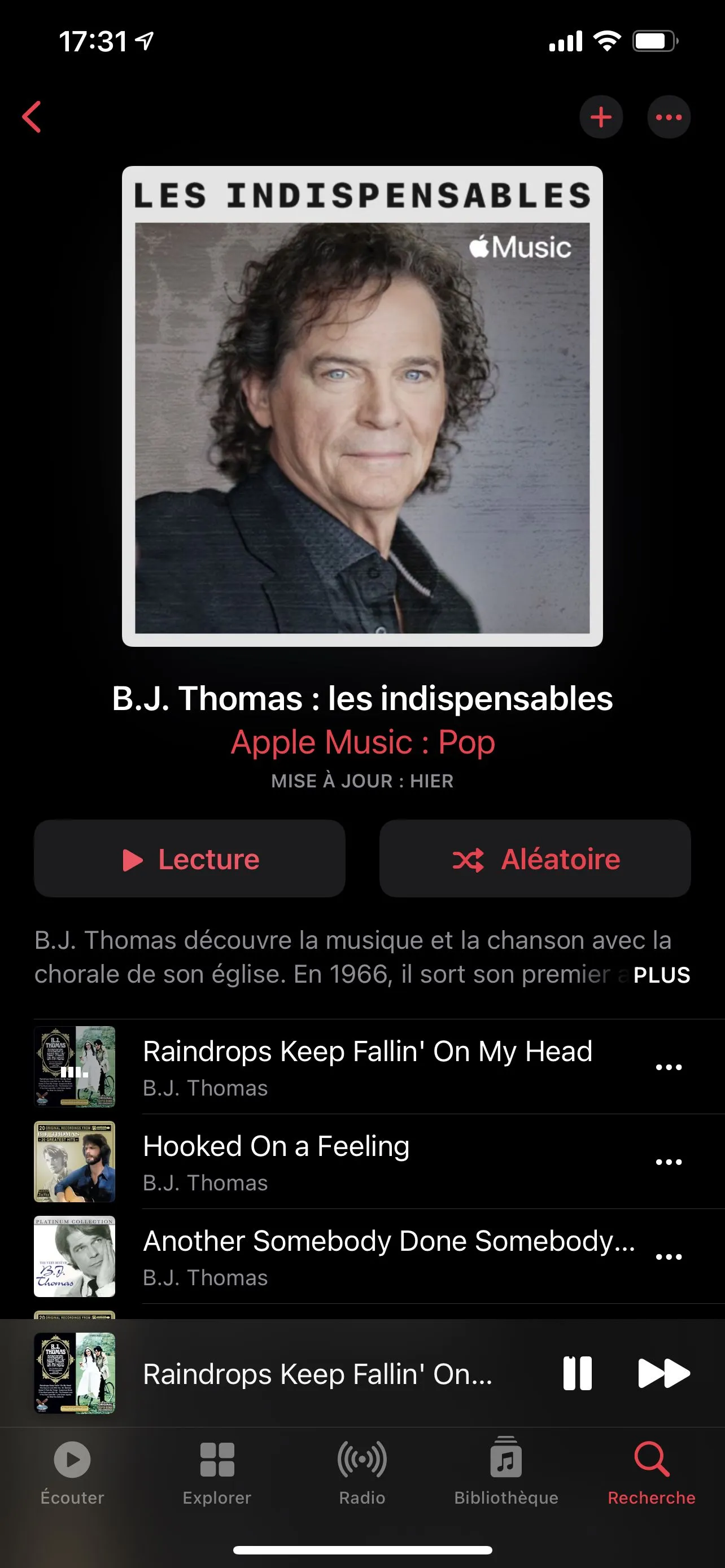Expand the description with PLUS
This screenshot has width=725, height=1568.
(661, 975)
